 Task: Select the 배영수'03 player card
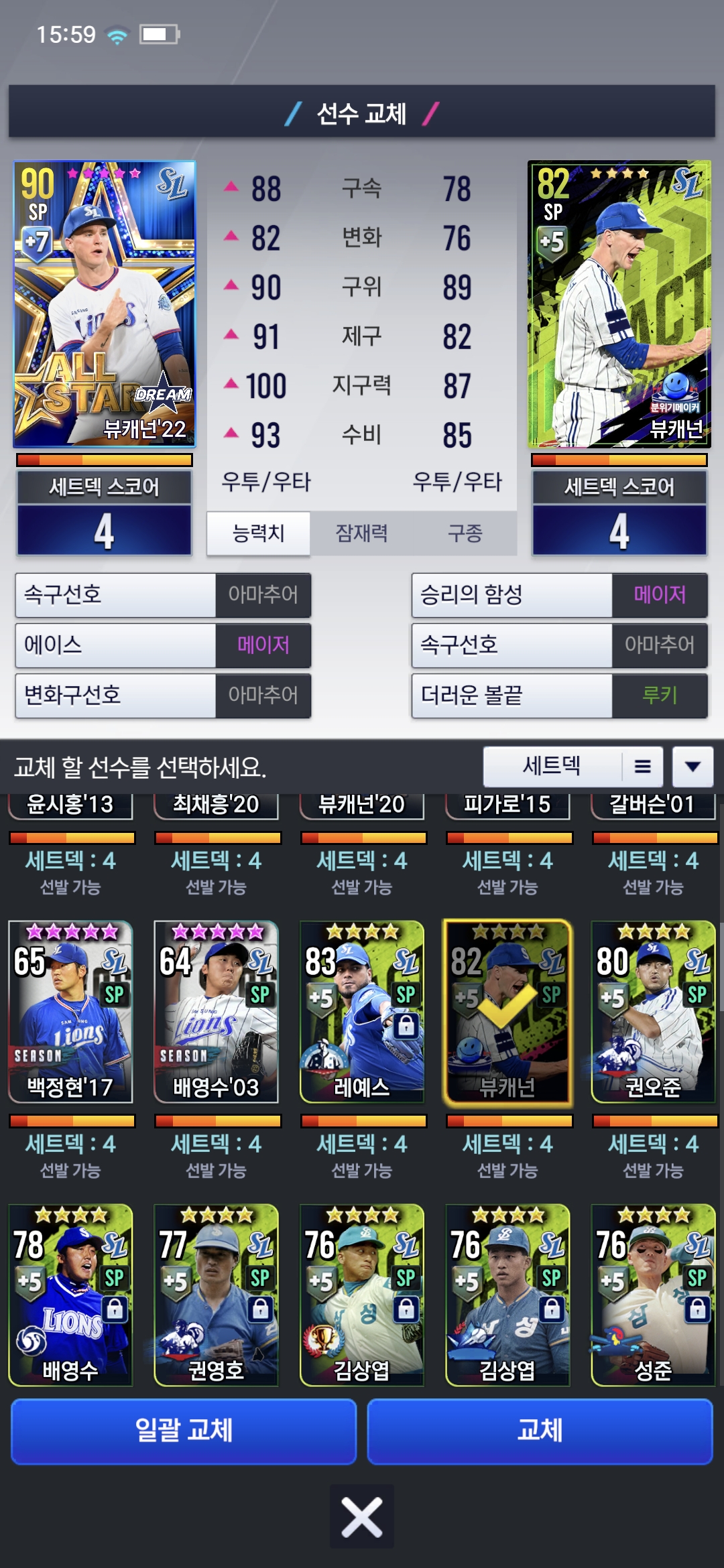[x=216, y=1012]
